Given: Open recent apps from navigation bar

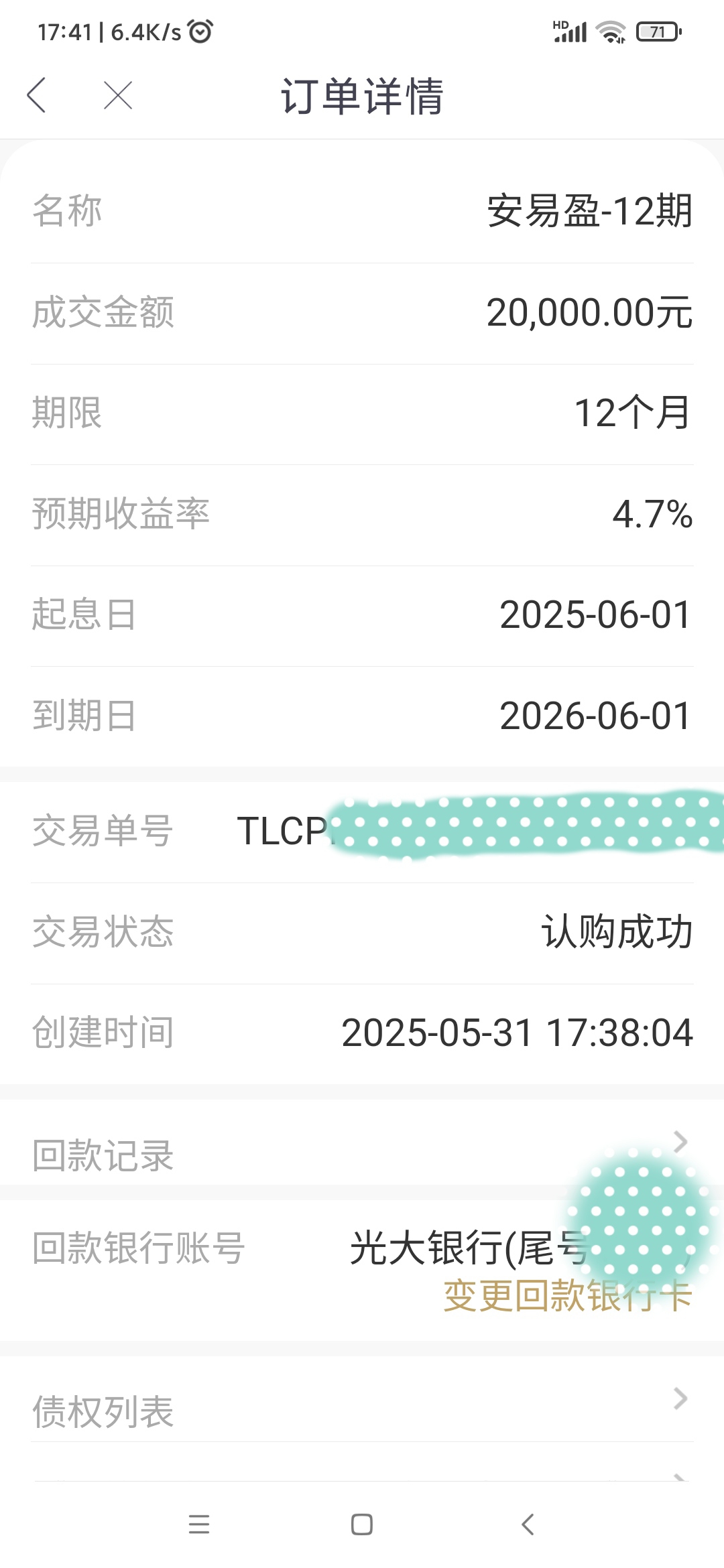Looking at the screenshot, I should click(199, 1524).
